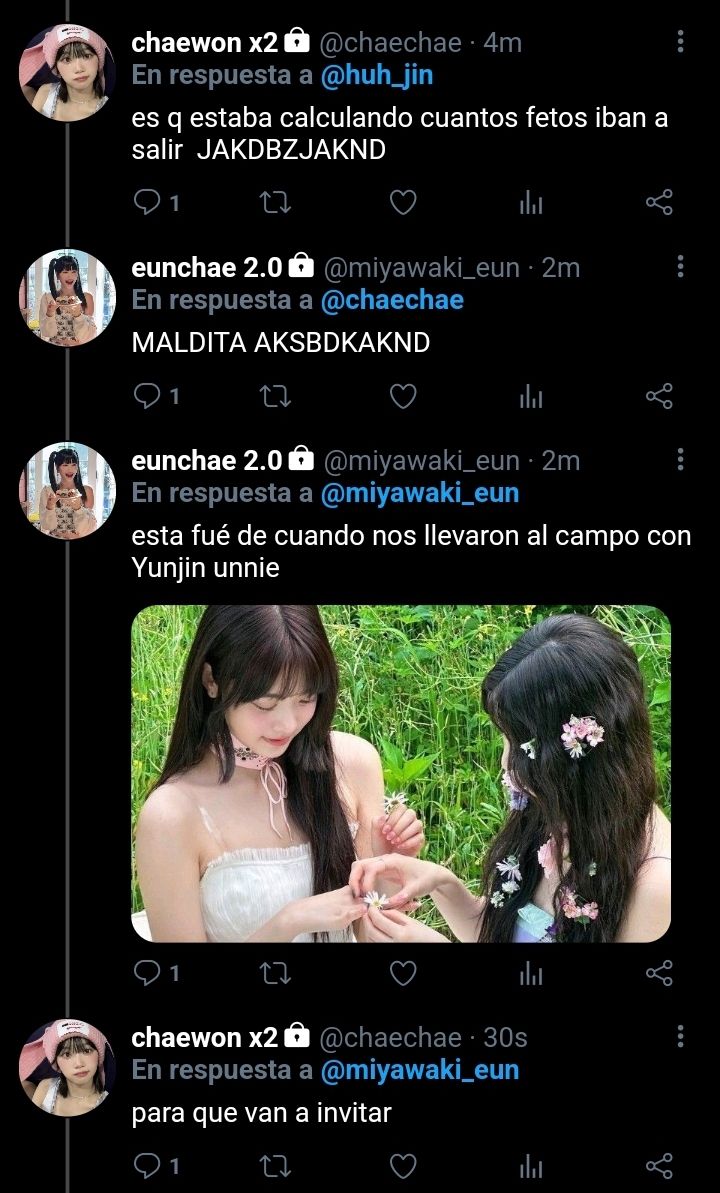The image size is (720, 1193).
Task: View analytics of 'para que van a invitar' tweet
Action: [531, 1166]
